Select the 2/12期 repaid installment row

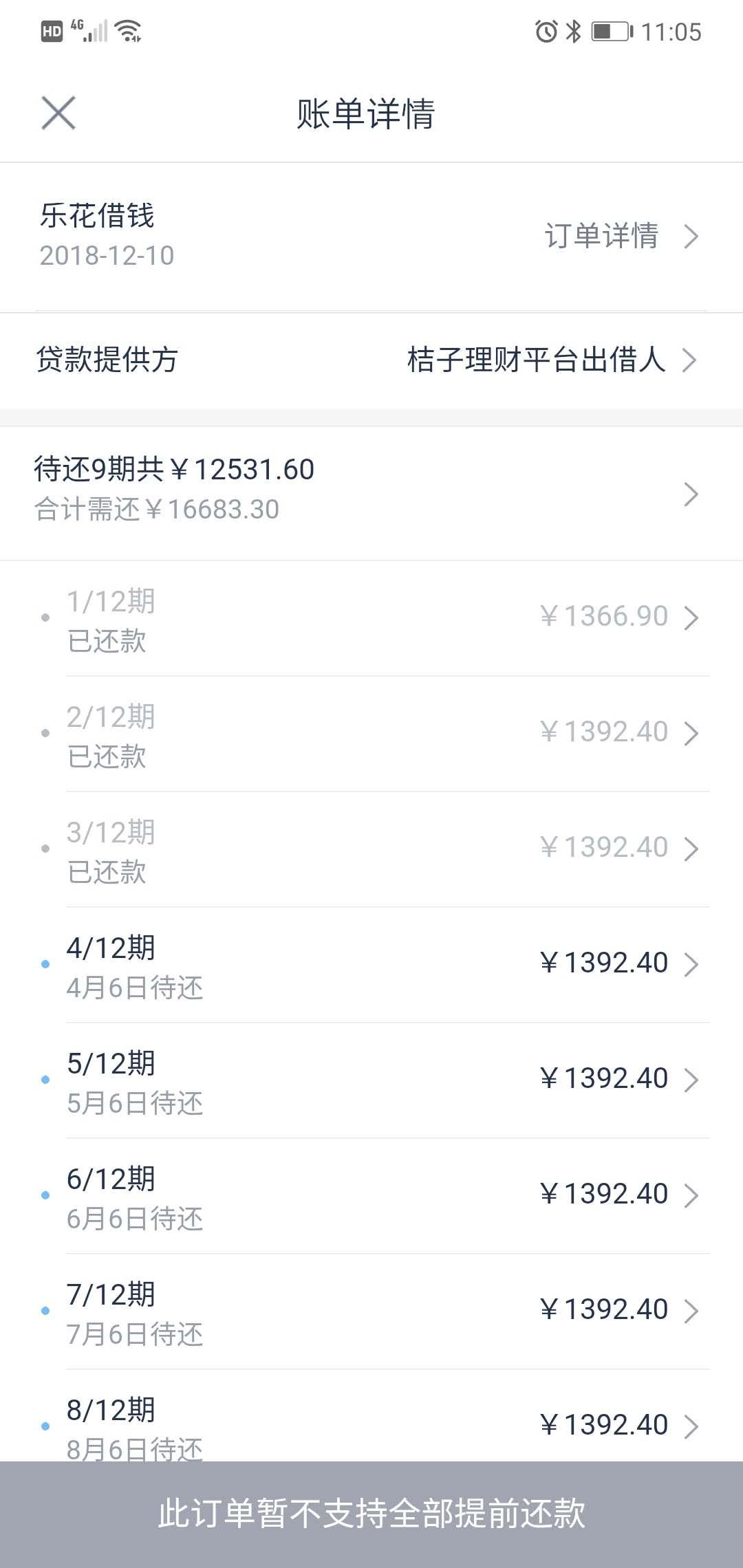tap(371, 733)
